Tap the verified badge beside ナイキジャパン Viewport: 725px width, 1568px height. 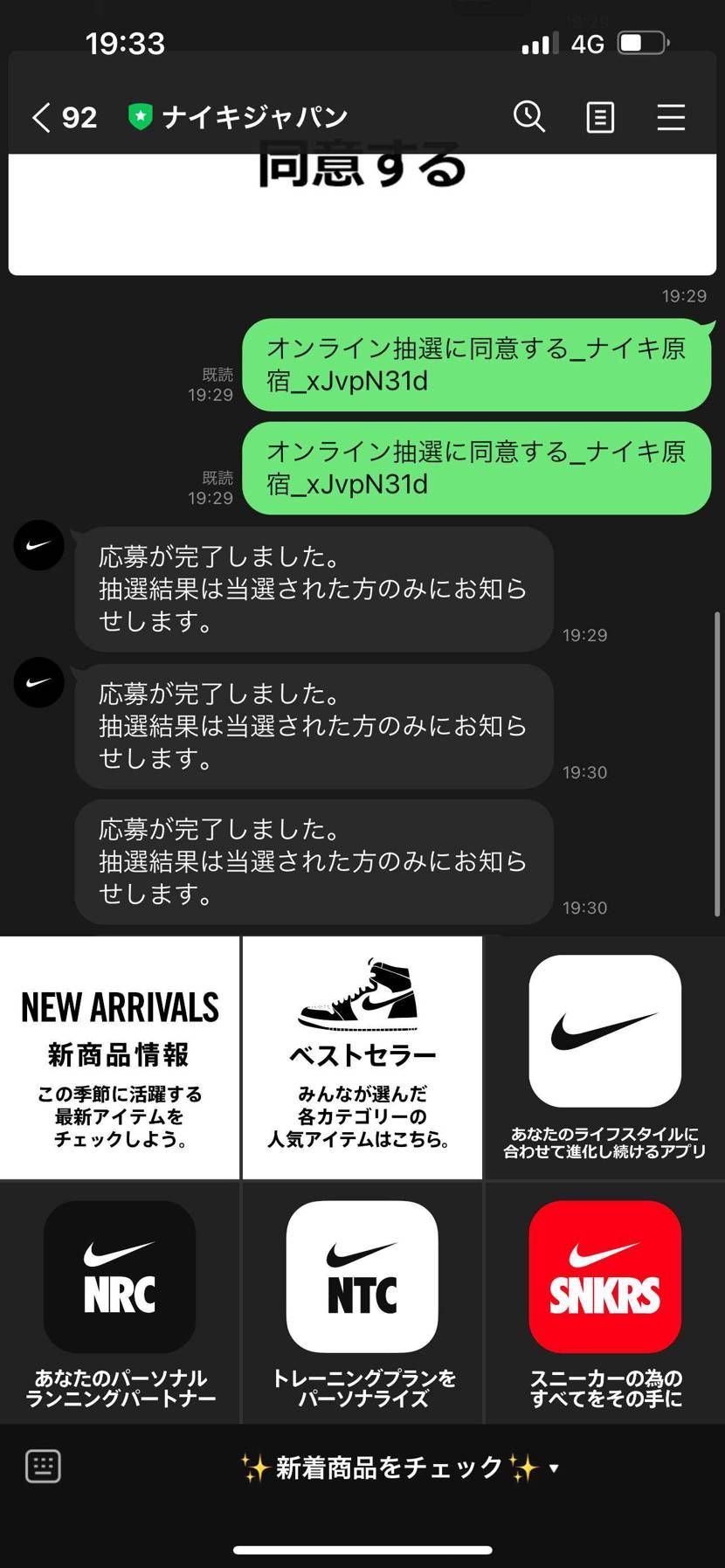coord(142,114)
